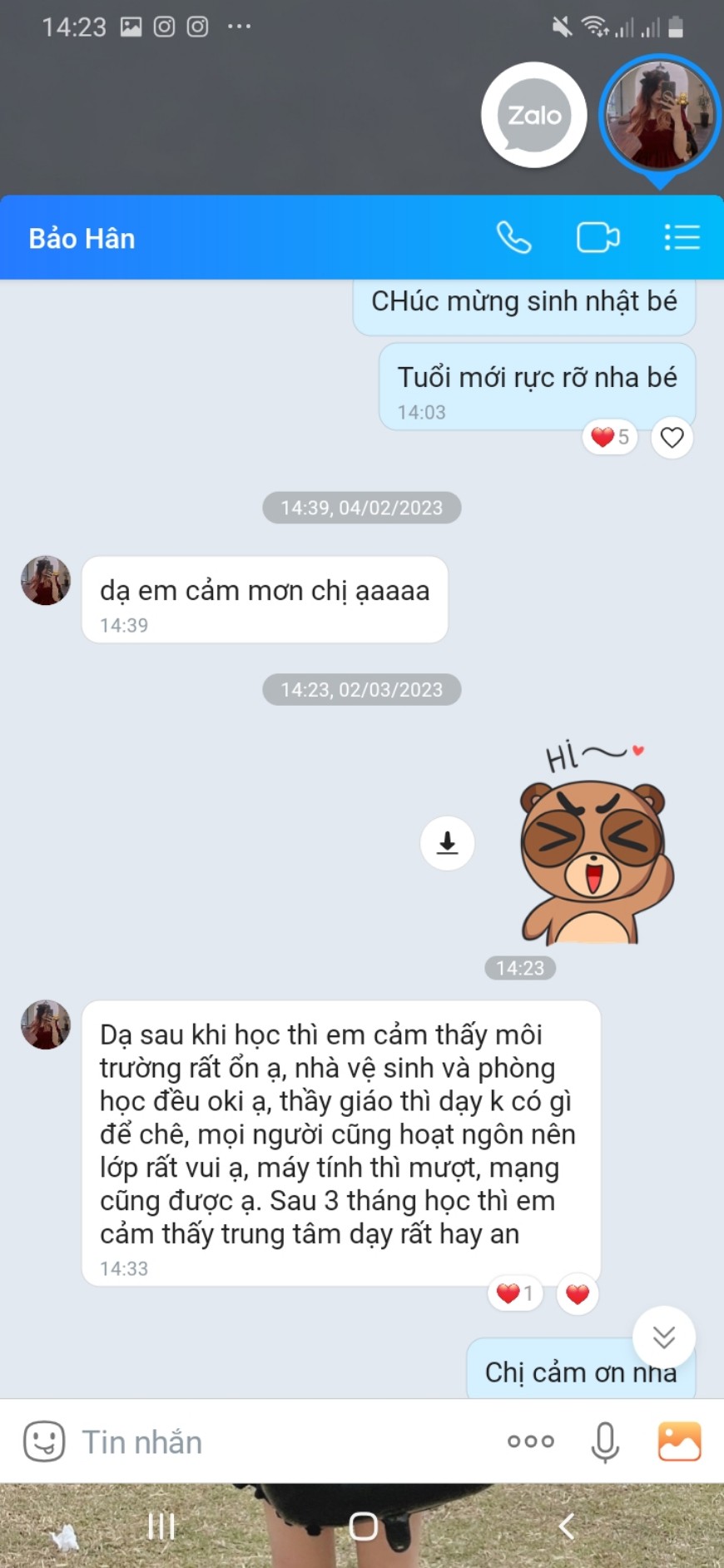The width and height of the screenshot is (724, 1568).
Task: Open the sticker and emoji picker
Action: [44, 1441]
